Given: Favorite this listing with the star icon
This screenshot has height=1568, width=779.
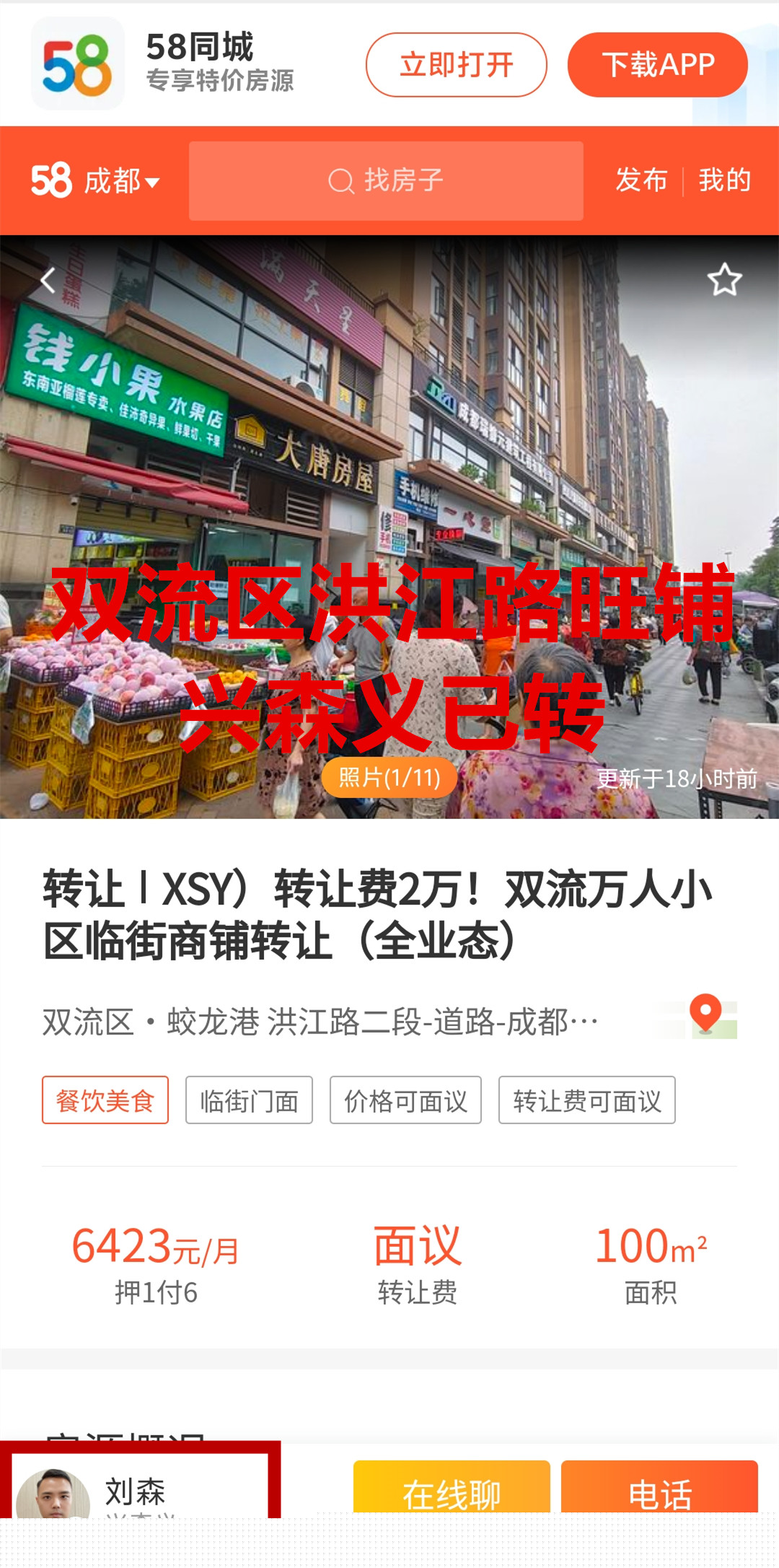Looking at the screenshot, I should 724,280.
